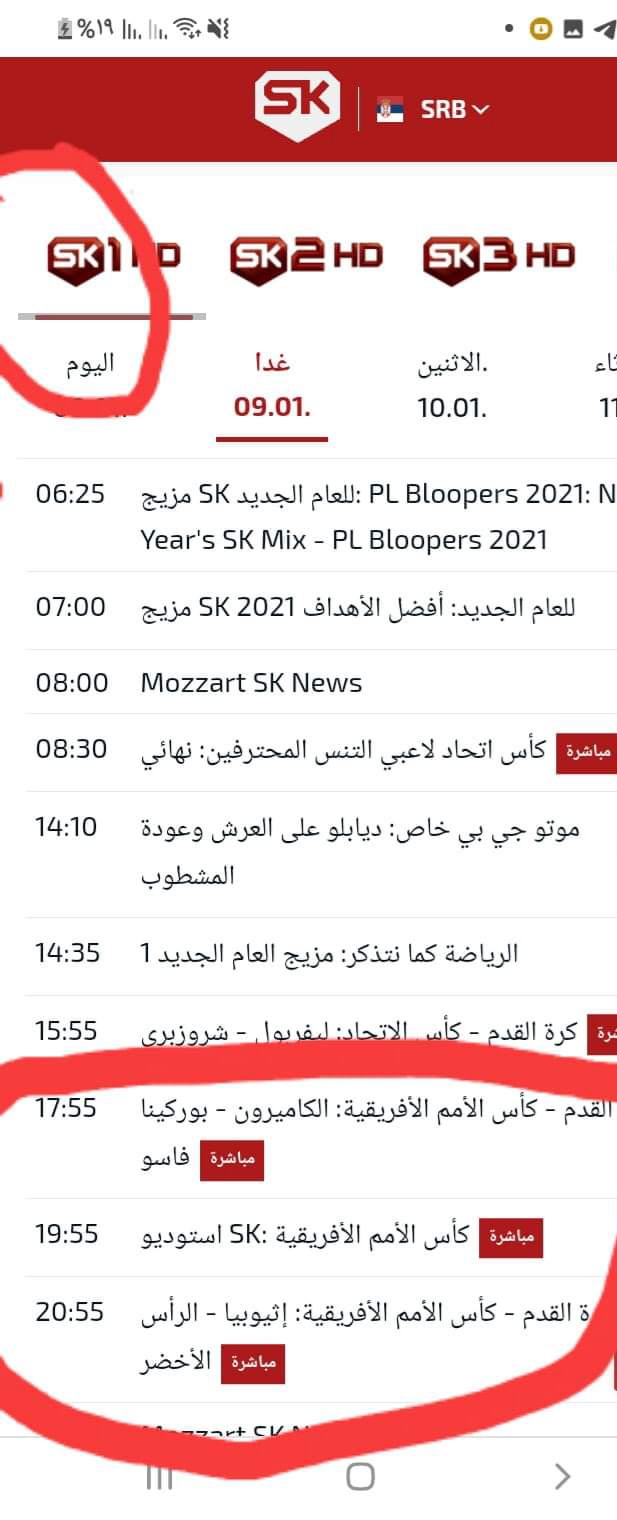Switch to the SK2 HD channel tab
Screen dimensions: 617x1520
(306, 257)
